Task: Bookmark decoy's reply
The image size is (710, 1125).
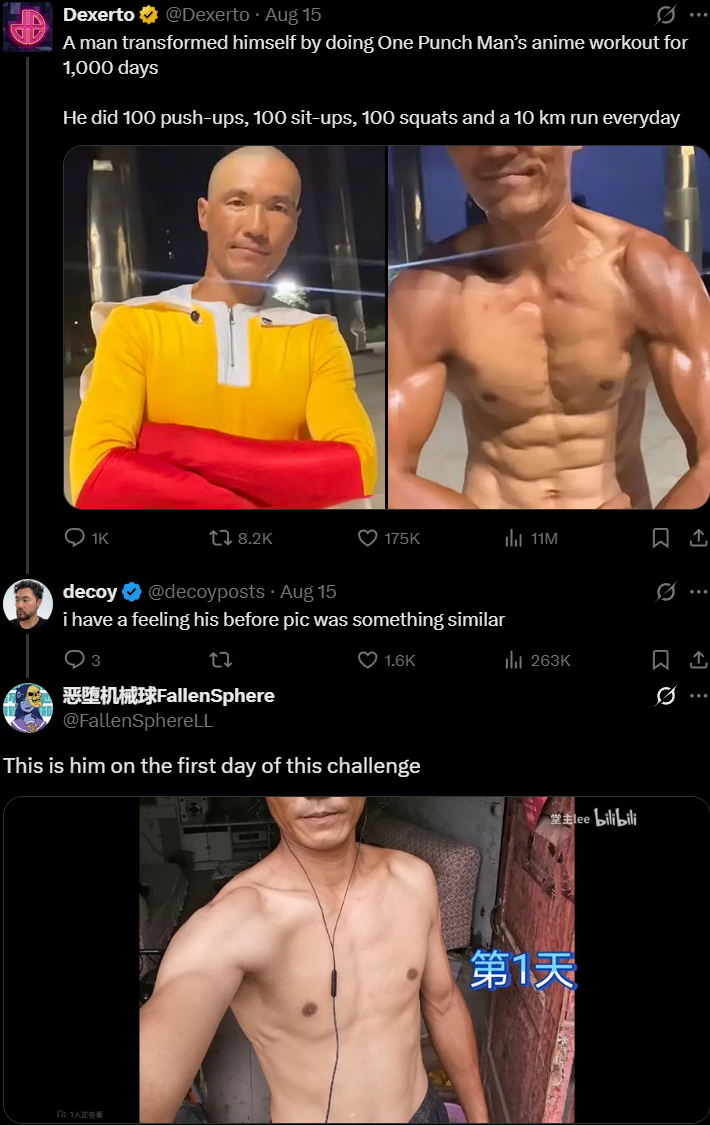Action: [x=660, y=660]
